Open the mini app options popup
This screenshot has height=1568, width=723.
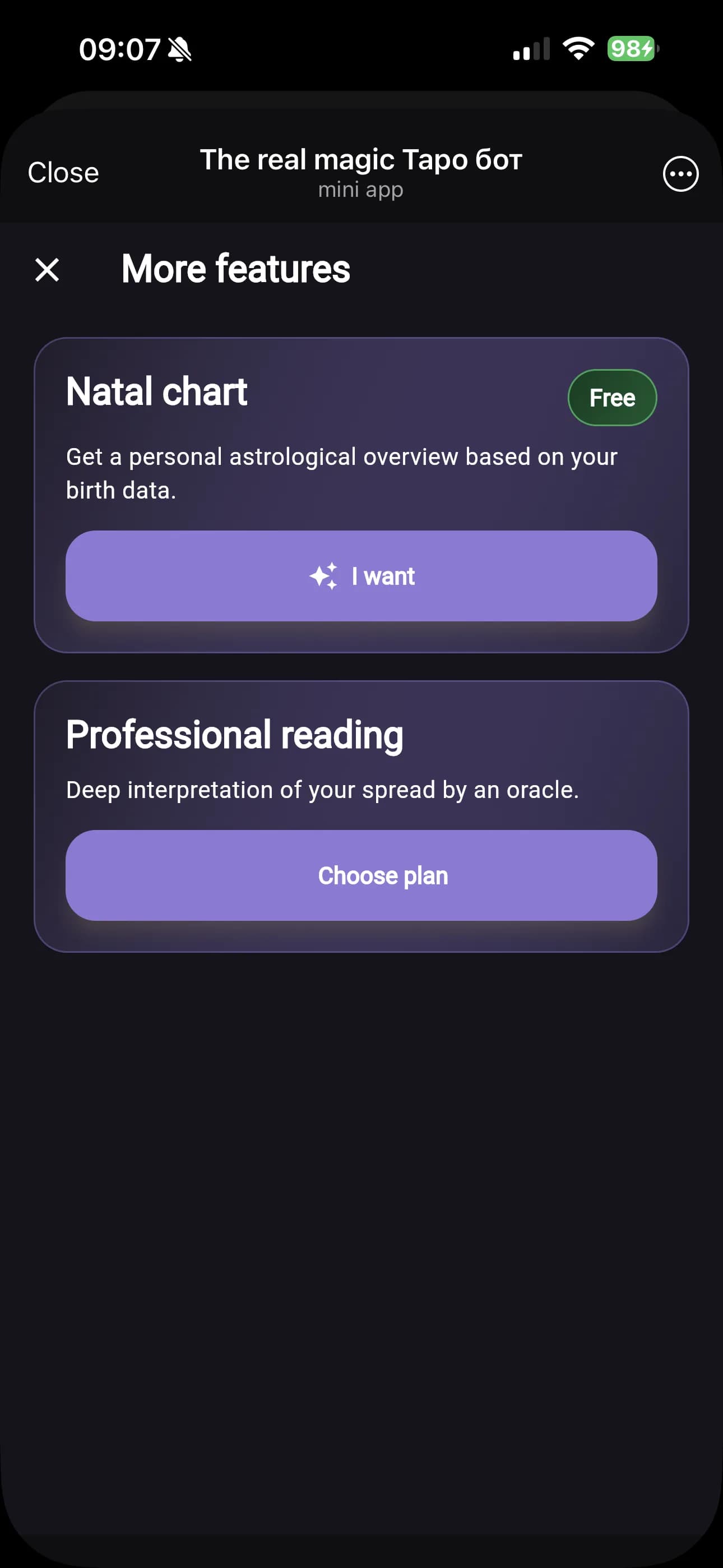(x=680, y=173)
